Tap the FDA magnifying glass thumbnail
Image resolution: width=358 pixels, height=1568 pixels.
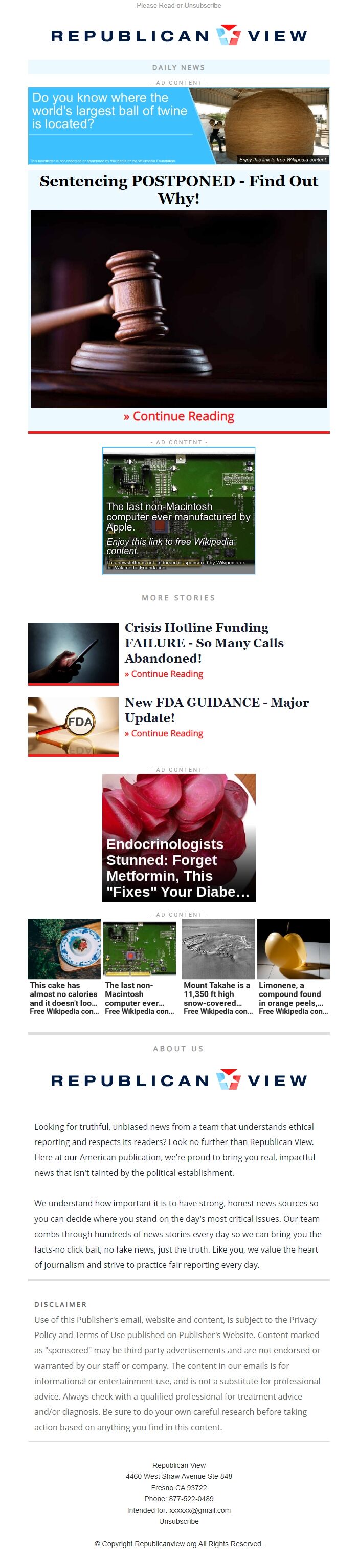73,726
